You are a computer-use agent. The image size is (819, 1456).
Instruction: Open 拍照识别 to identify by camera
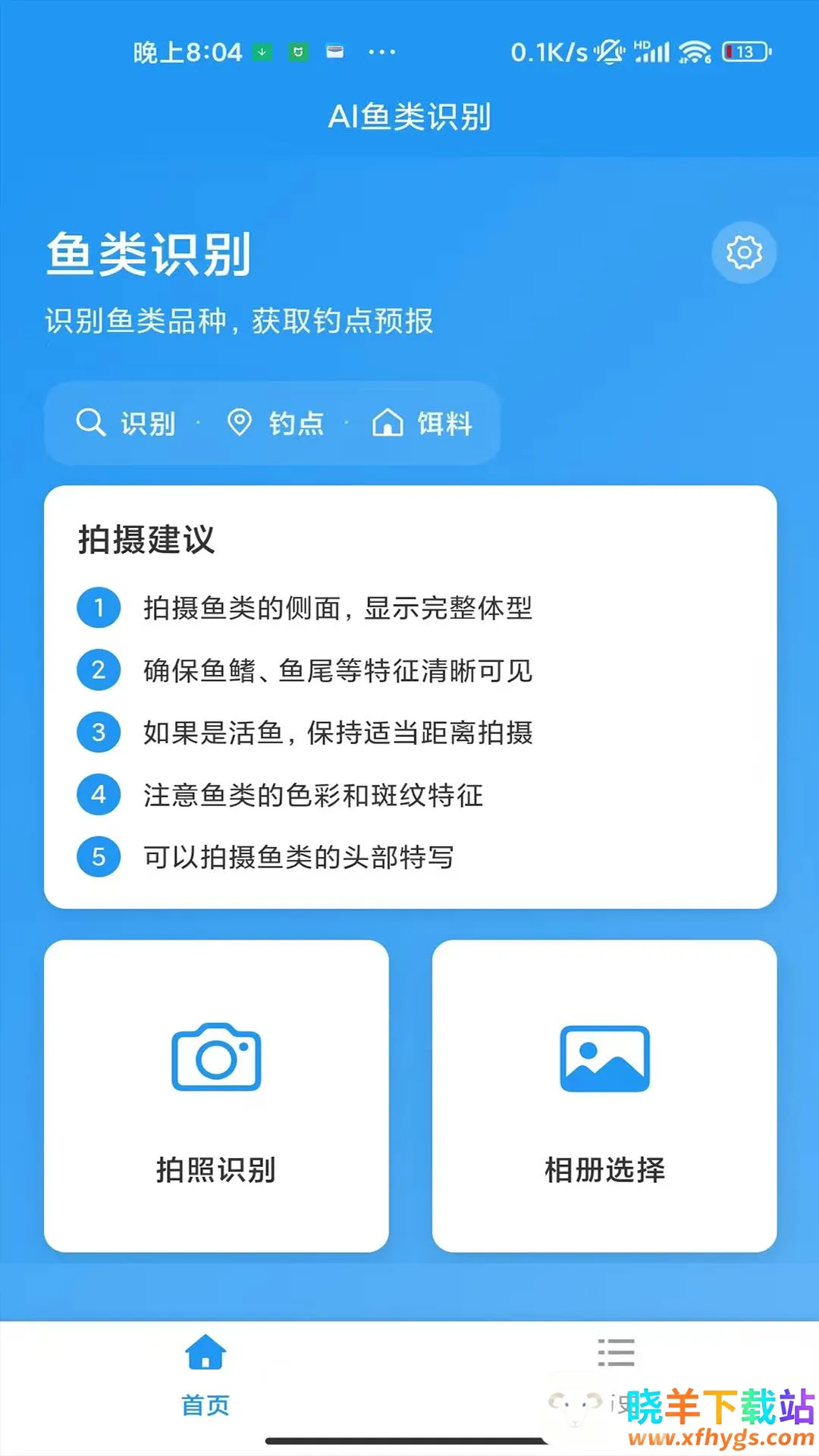(x=216, y=1095)
